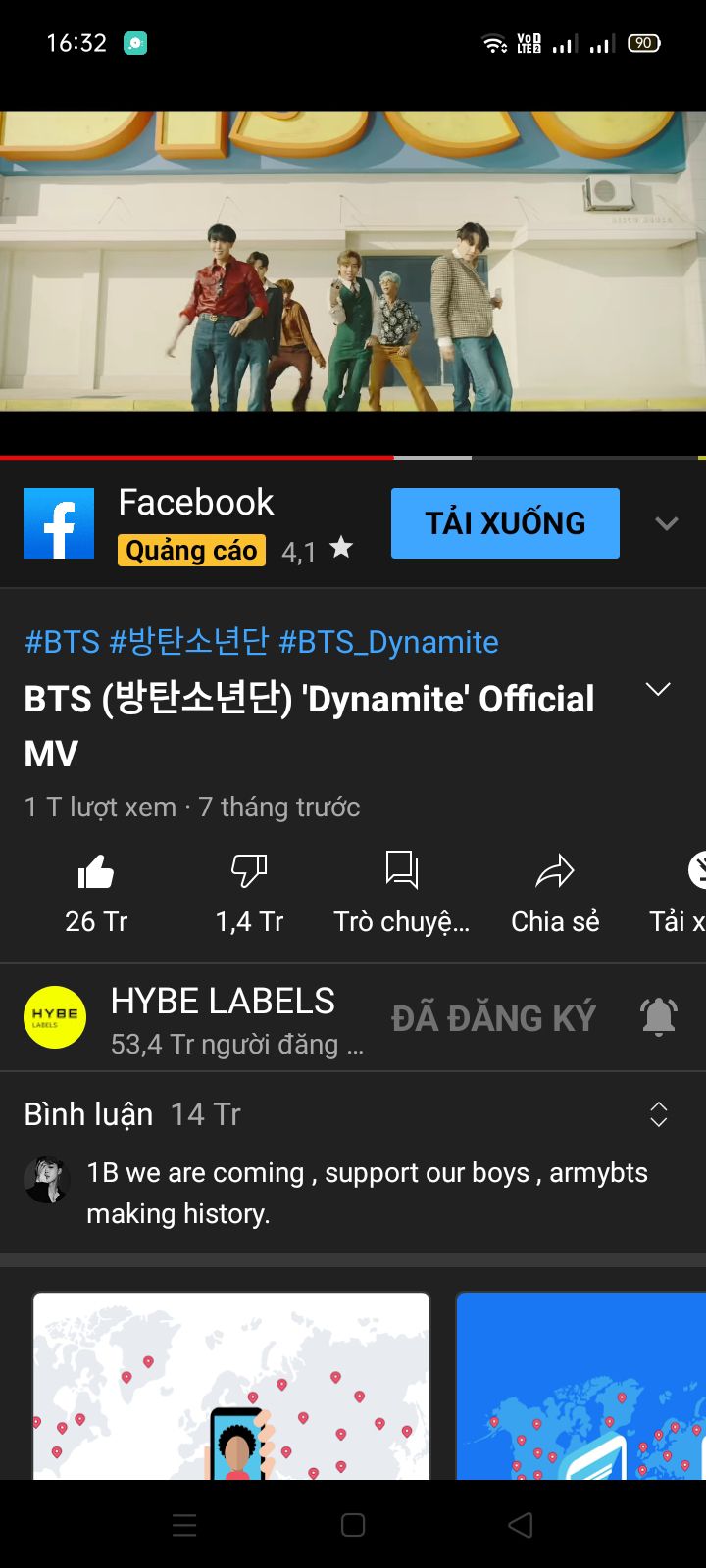Tap the ĐÃ ĐĂNG KÝ subscribed button
Screen dimensions: 706x1568
tap(493, 1018)
